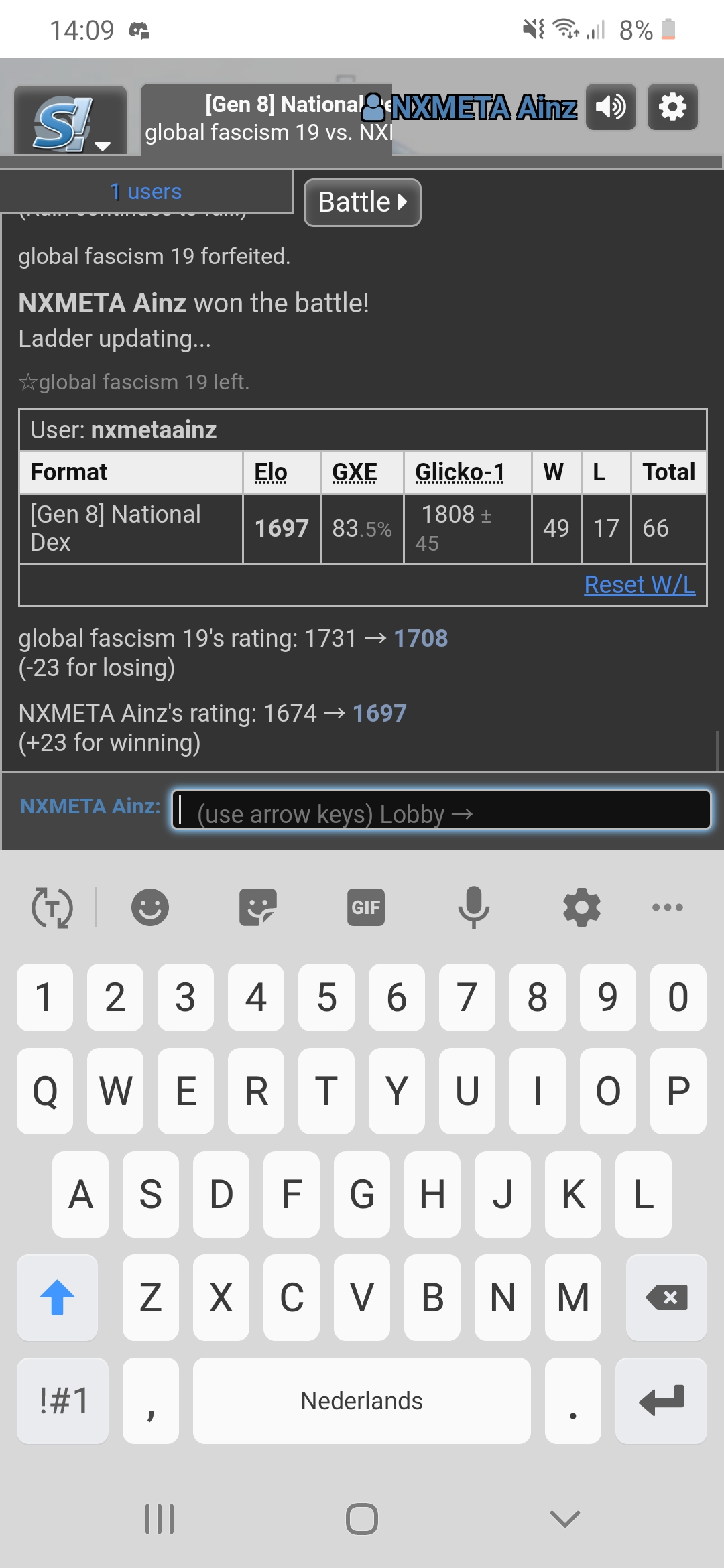Tap the Nederlands space bar
Screen dimensions: 724x1568
[x=362, y=1400]
